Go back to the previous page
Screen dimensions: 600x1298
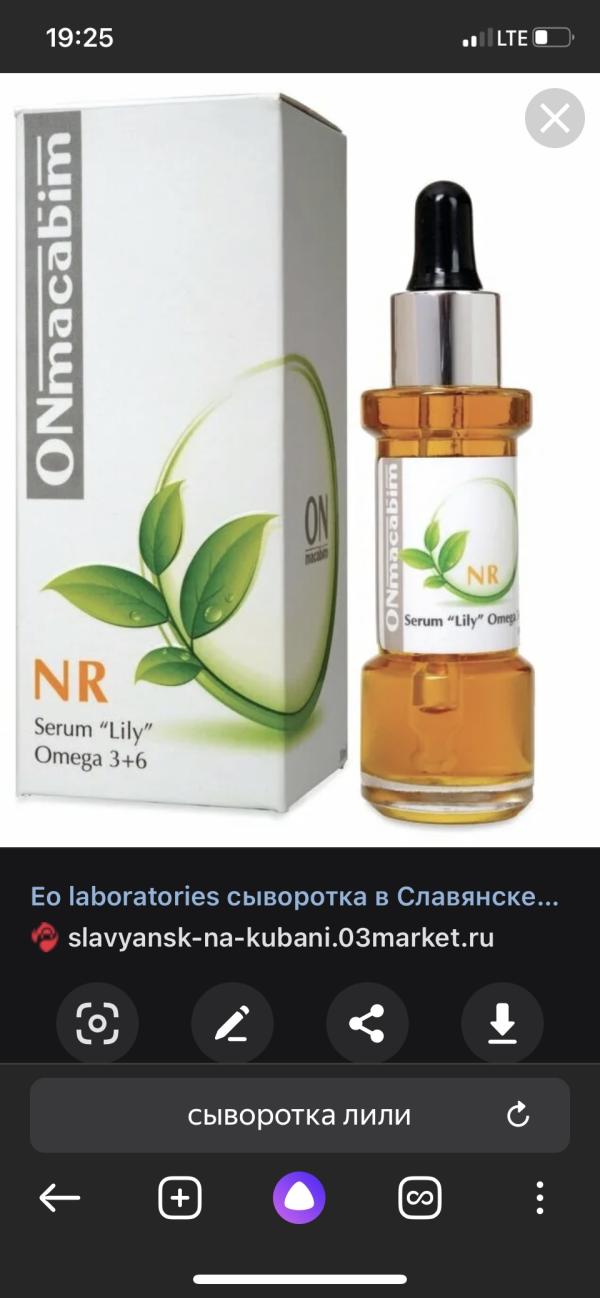click(x=60, y=1197)
